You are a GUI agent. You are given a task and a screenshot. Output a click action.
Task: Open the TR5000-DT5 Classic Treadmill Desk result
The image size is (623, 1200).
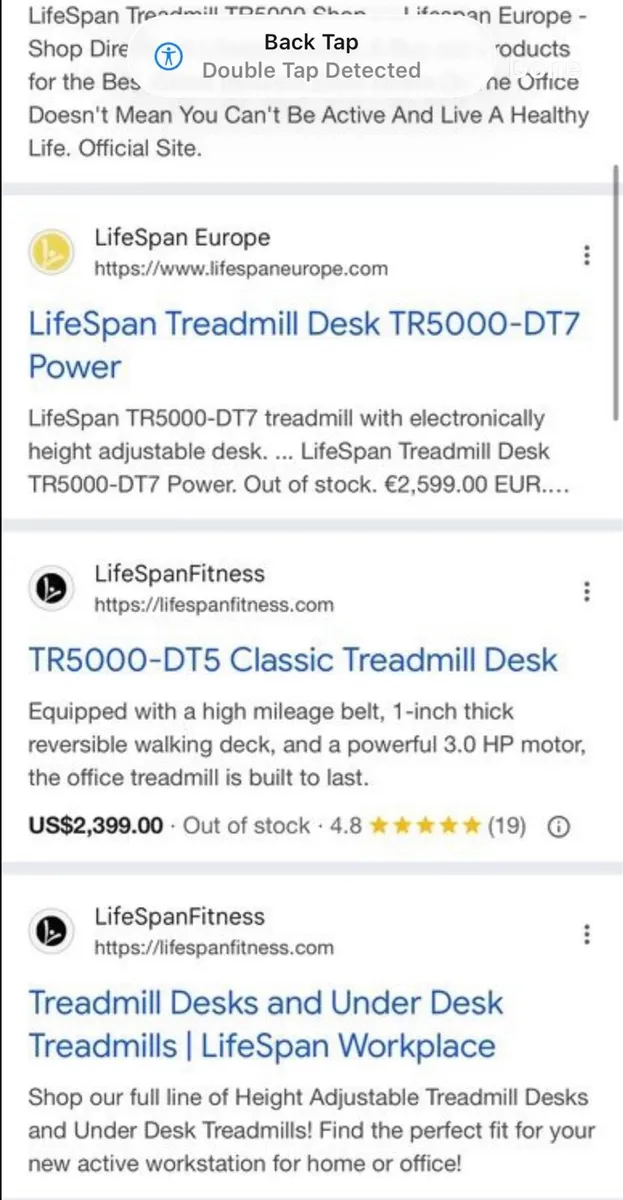[x=292, y=660]
